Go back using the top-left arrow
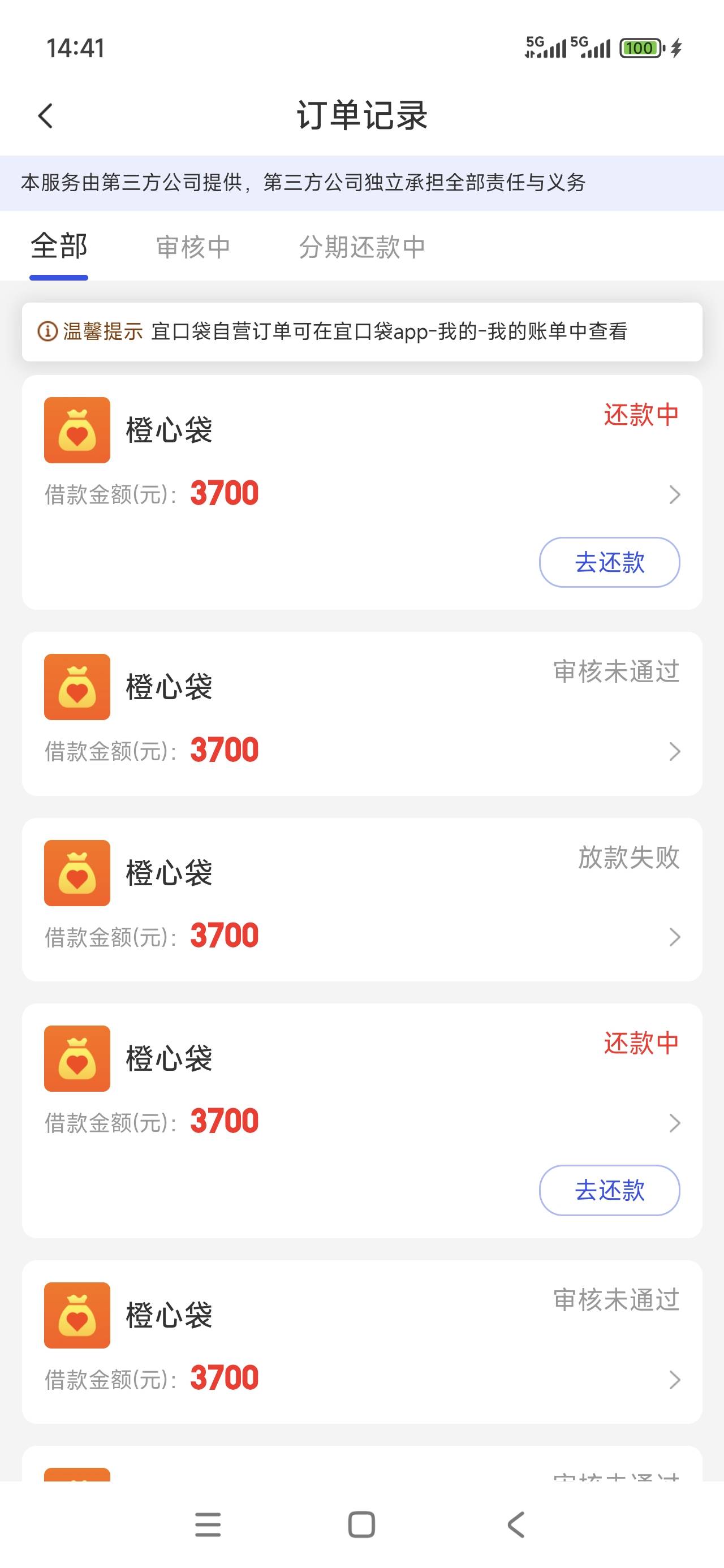Viewport: 724px width, 1568px height. tap(46, 115)
